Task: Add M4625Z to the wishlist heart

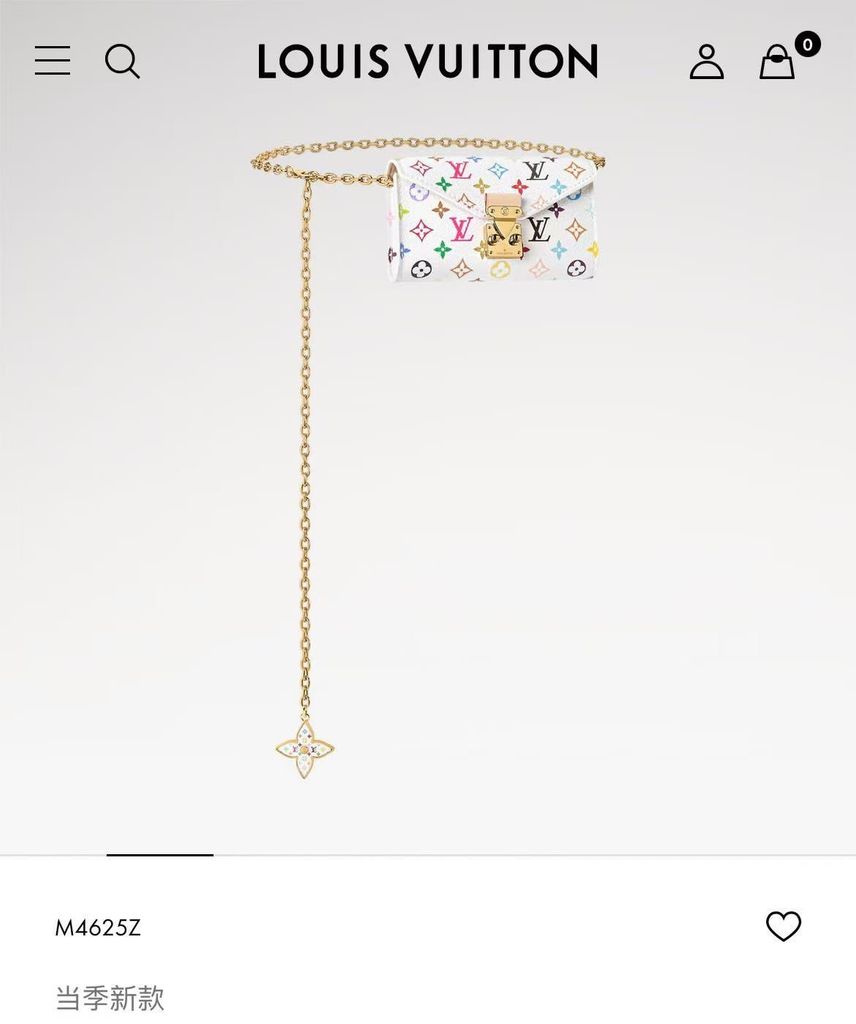Action: (x=783, y=926)
